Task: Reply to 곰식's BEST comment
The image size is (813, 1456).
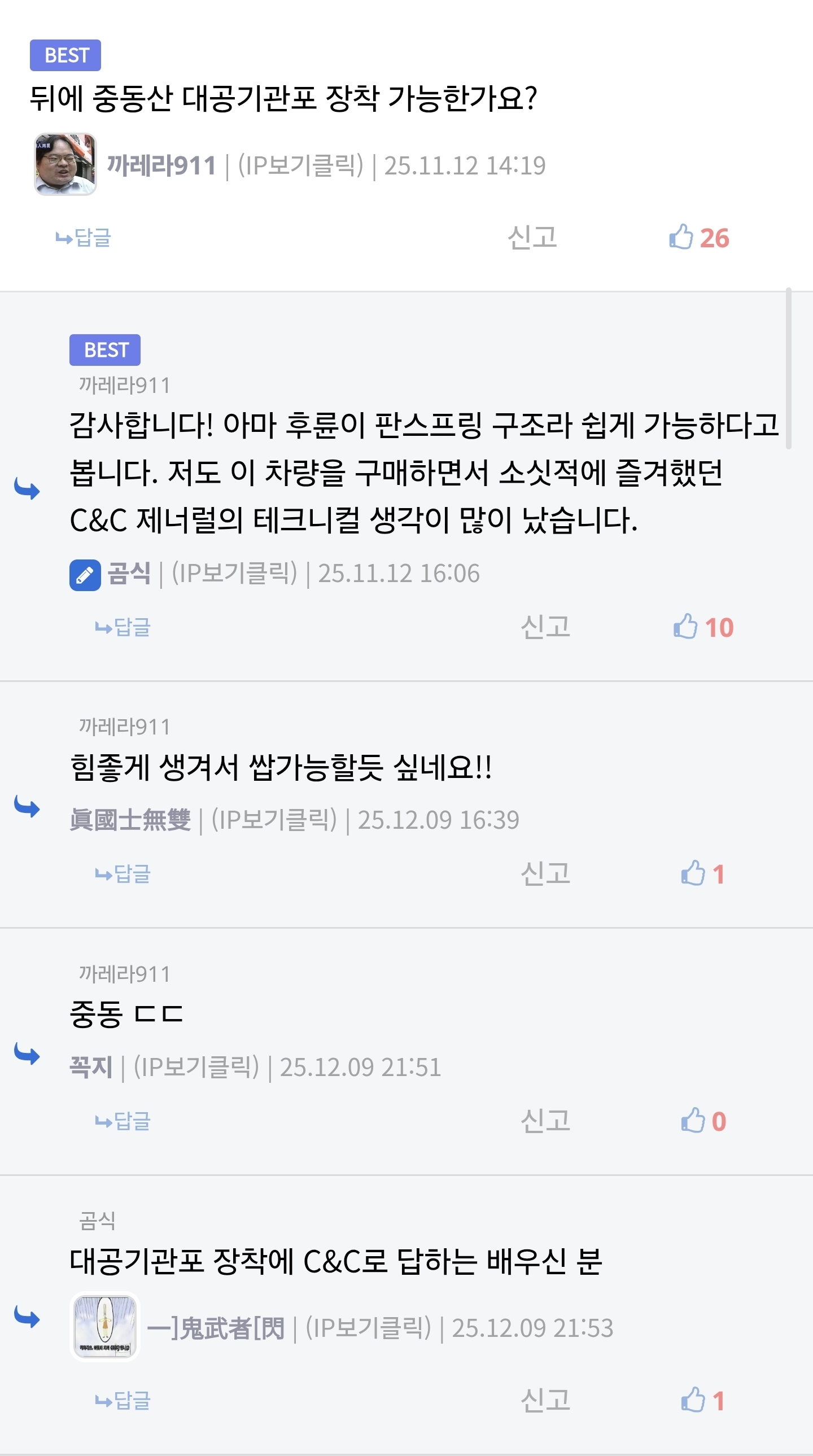Action: click(123, 627)
